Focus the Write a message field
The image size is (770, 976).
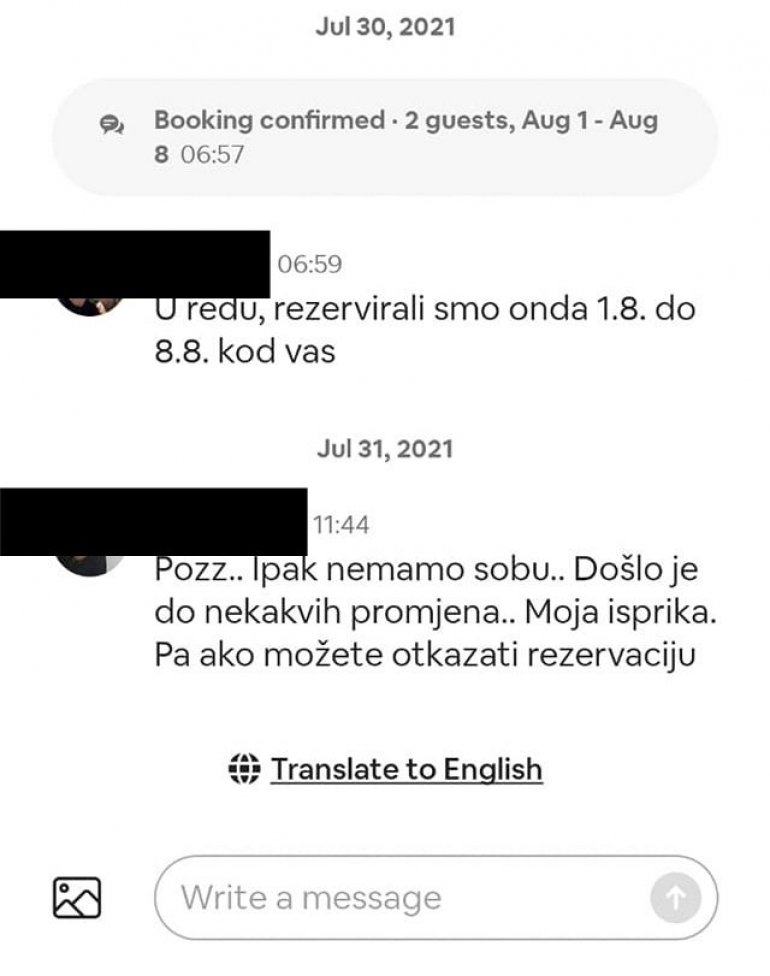tap(400, 897)
